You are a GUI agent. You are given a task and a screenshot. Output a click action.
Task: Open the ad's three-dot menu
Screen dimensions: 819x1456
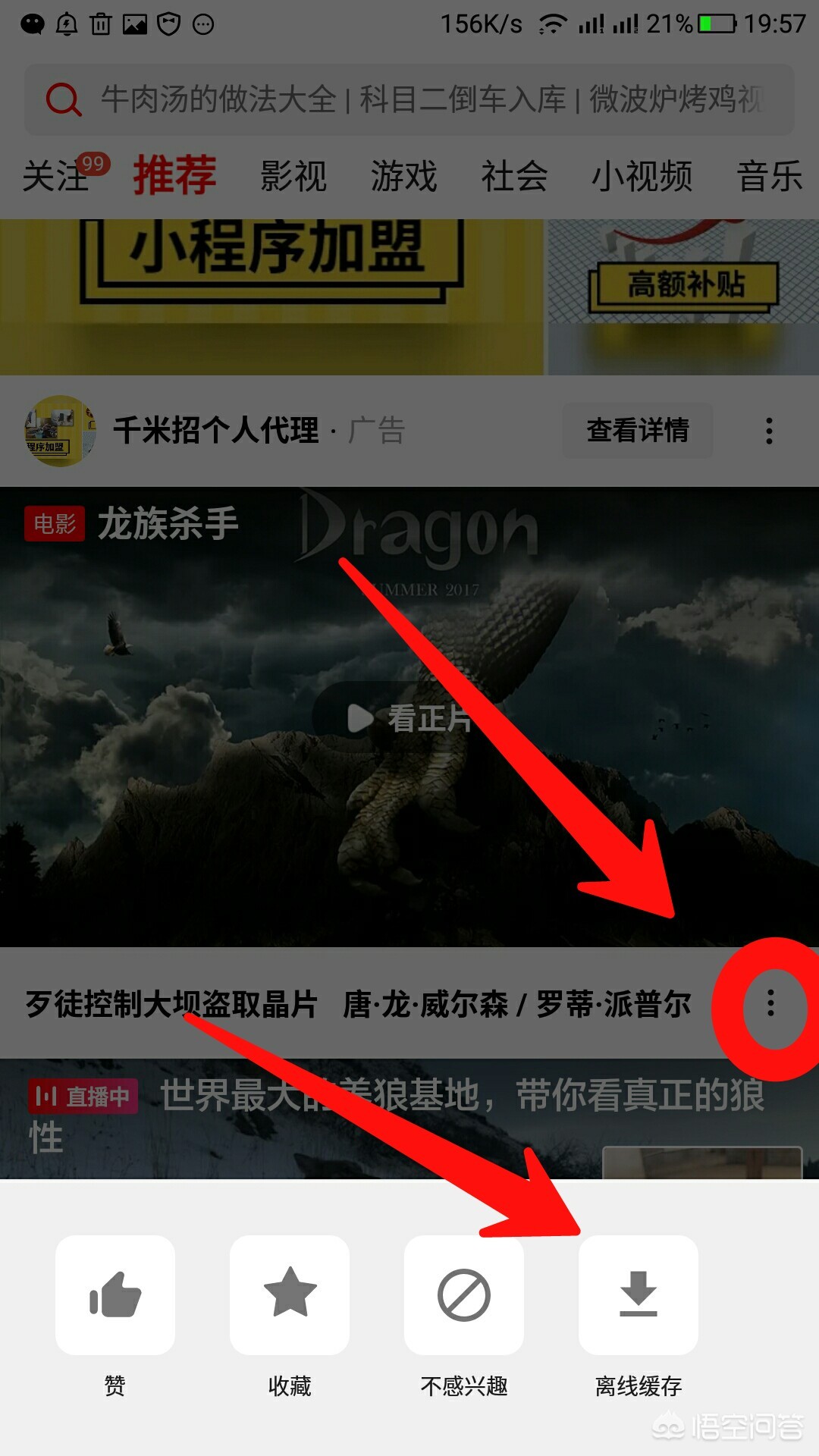(770, 431)
